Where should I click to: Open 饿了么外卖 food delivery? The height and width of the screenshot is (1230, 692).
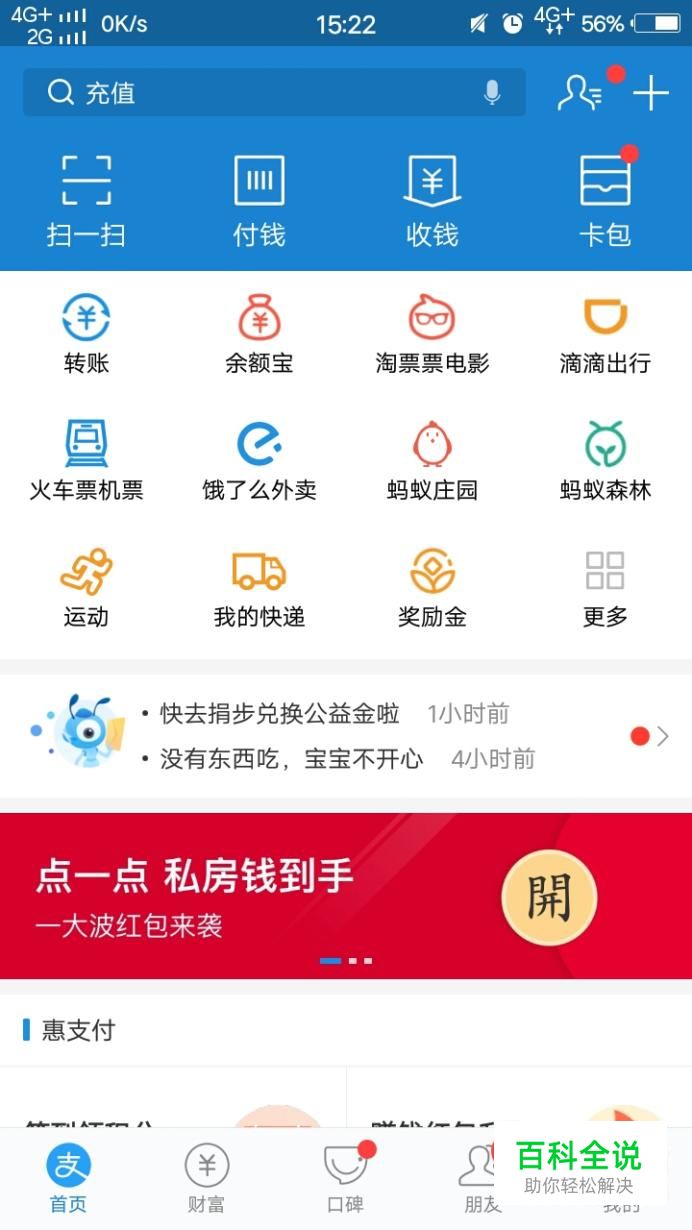click(259, 460)
